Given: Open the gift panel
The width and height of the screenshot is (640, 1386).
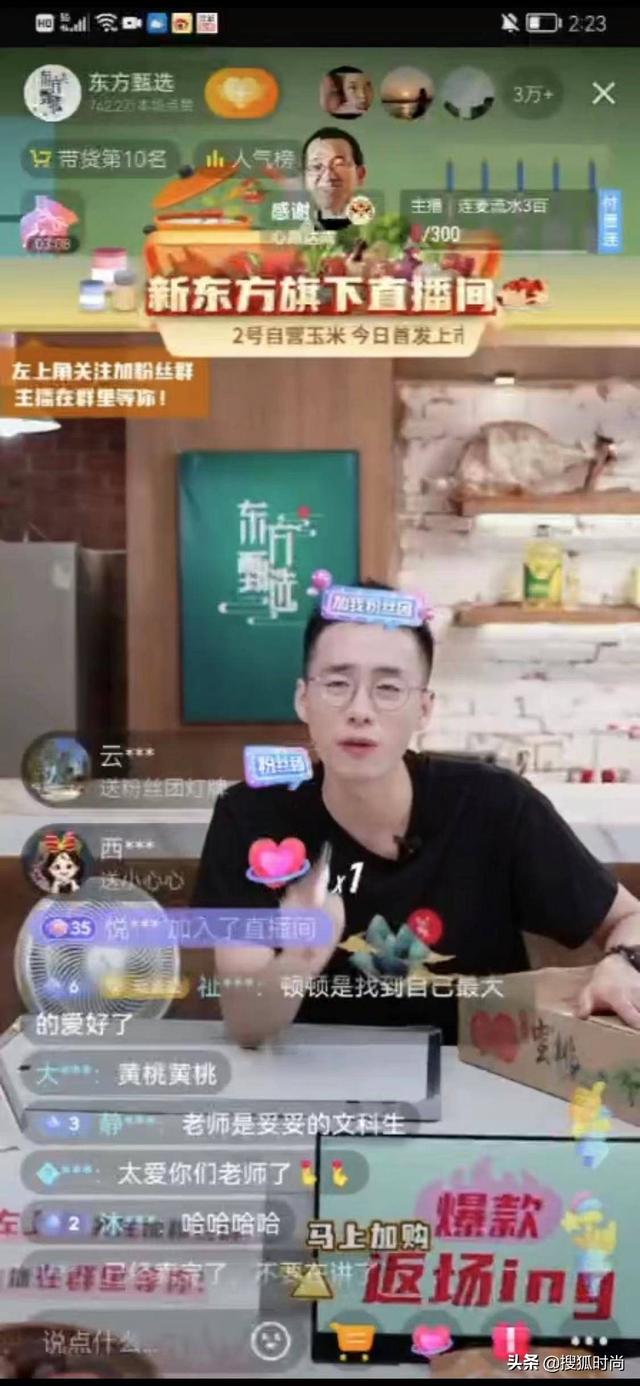Looking at the screenshot, I should pyautogui.click(x=510, y=1339).
